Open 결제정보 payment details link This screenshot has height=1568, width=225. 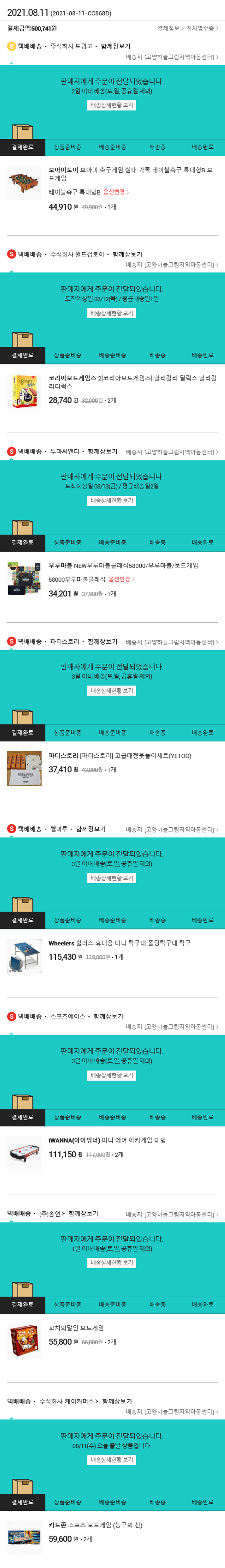point(170,28)
